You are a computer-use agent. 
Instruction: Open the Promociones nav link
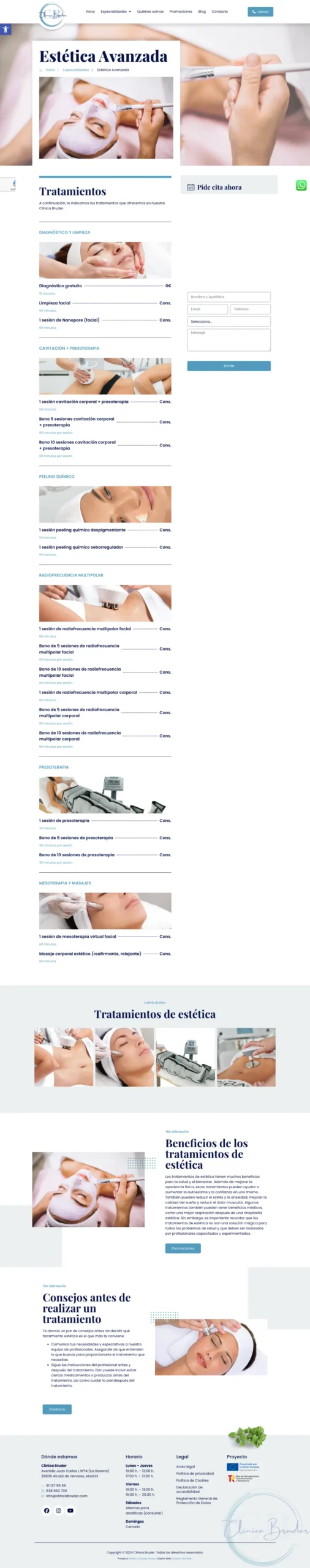click(181, 12)
